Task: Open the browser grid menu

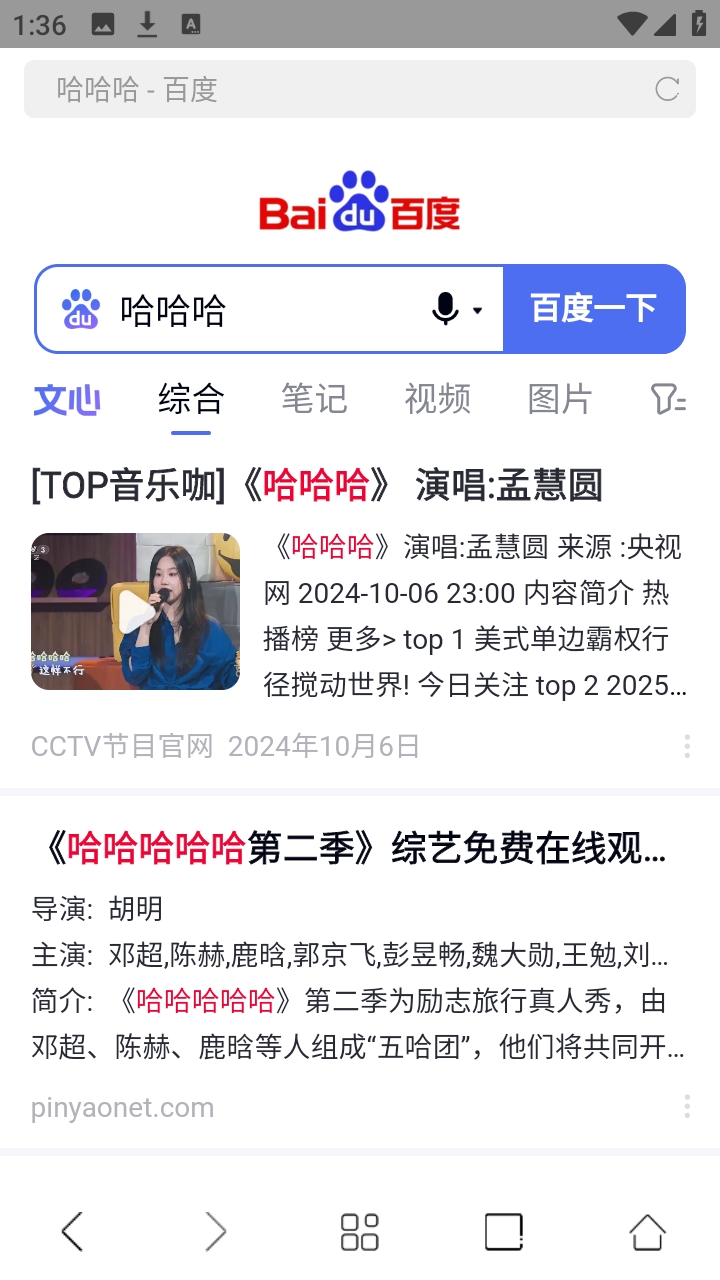Action: pos(360,1232)
